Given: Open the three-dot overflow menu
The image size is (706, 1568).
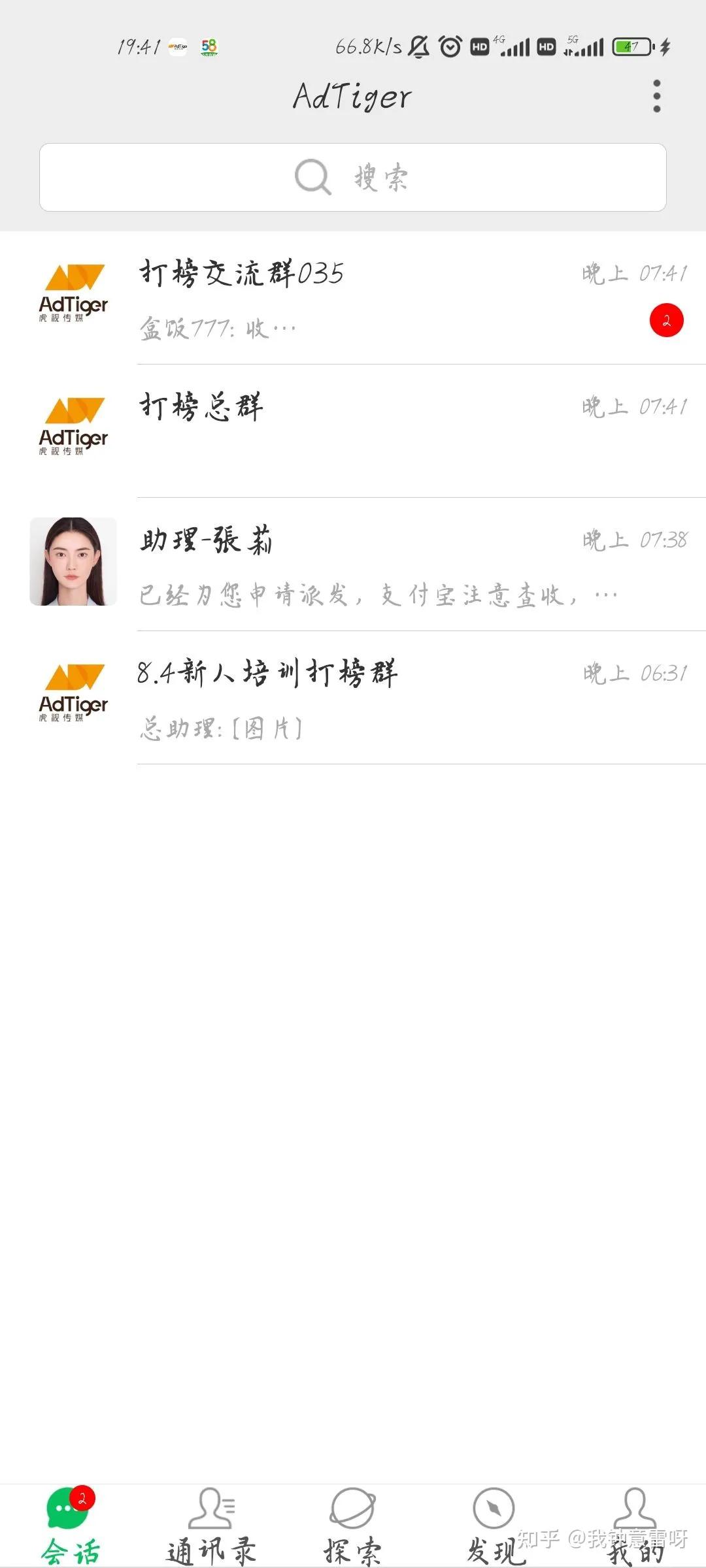Looking at the screenshot, I should pos(656,95).
